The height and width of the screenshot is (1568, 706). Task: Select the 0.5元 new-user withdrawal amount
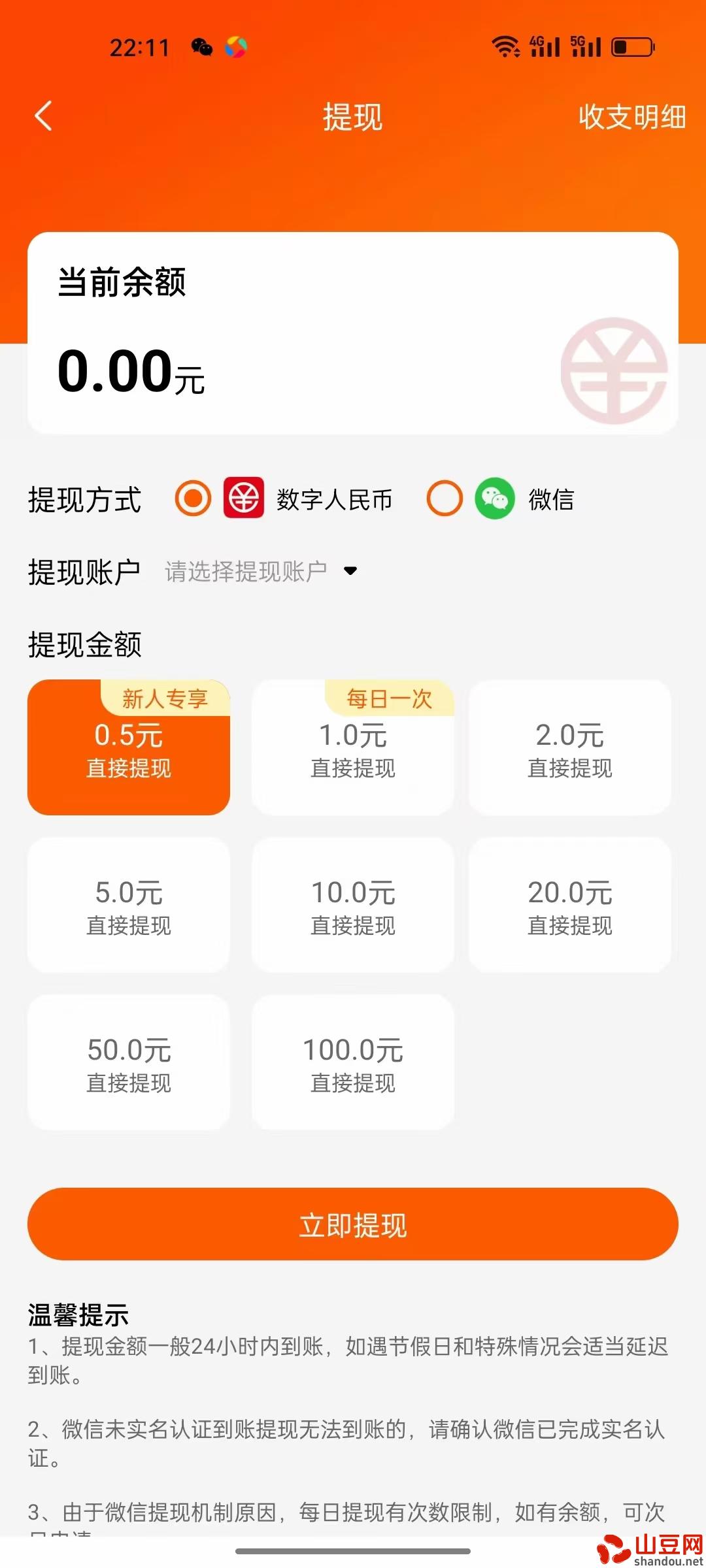pyautogui.click(x=129, y=747)
